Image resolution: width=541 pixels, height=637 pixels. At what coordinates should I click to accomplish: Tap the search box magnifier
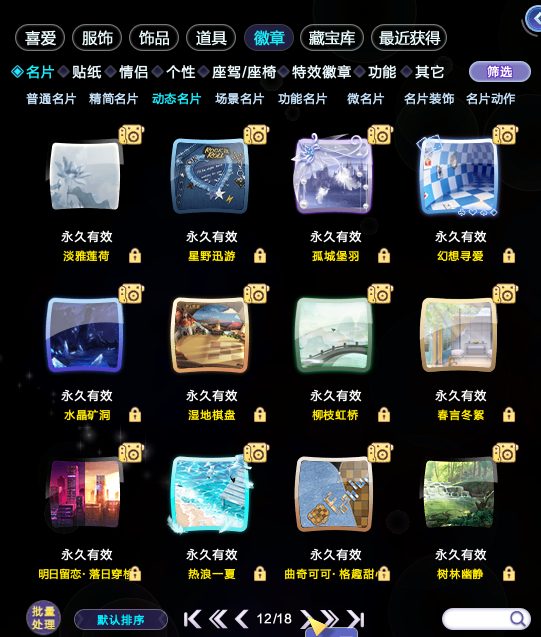(517, 619)
